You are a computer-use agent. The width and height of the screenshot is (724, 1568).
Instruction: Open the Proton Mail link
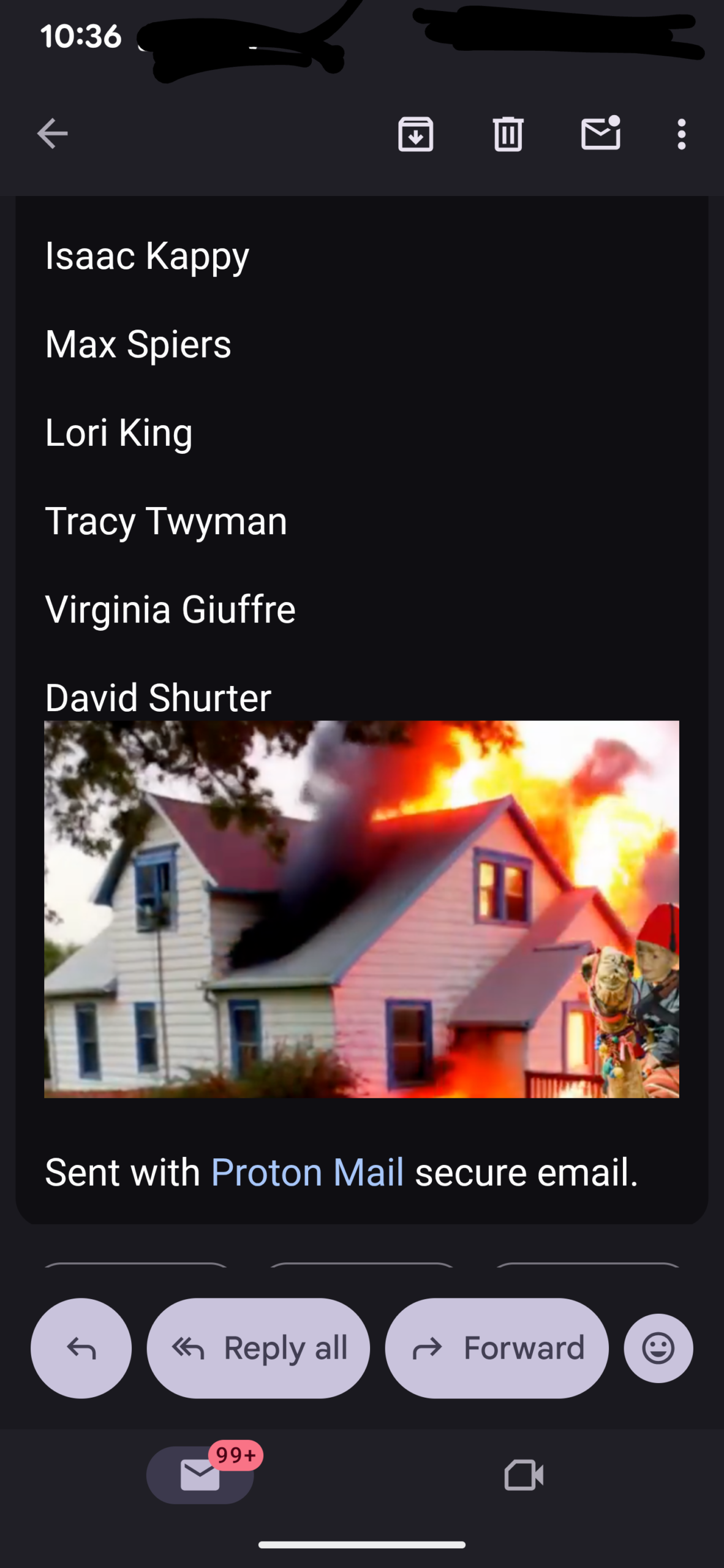click(x=307, y=1172)
